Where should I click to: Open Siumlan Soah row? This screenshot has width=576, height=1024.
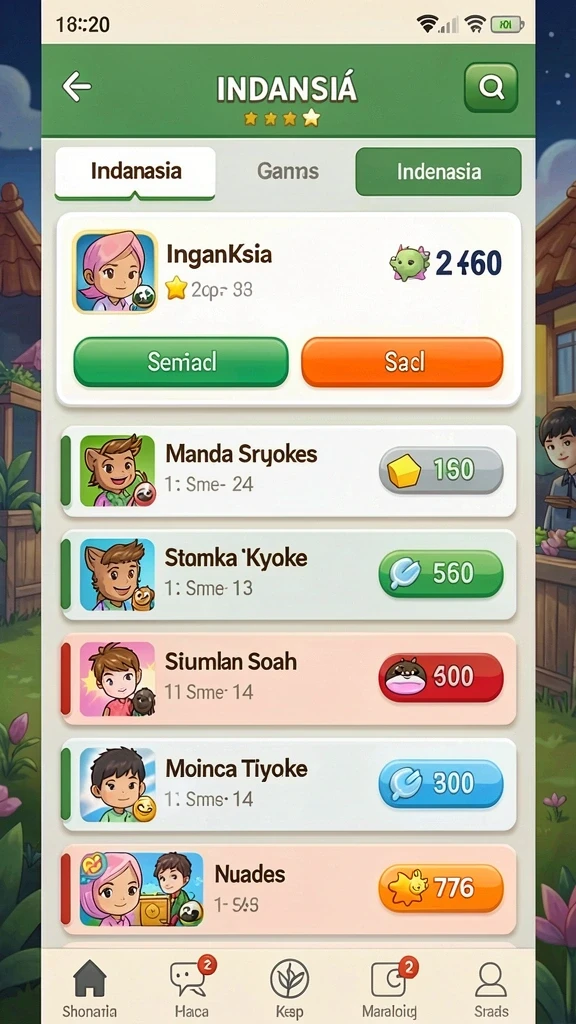click(x=289, y=678)
